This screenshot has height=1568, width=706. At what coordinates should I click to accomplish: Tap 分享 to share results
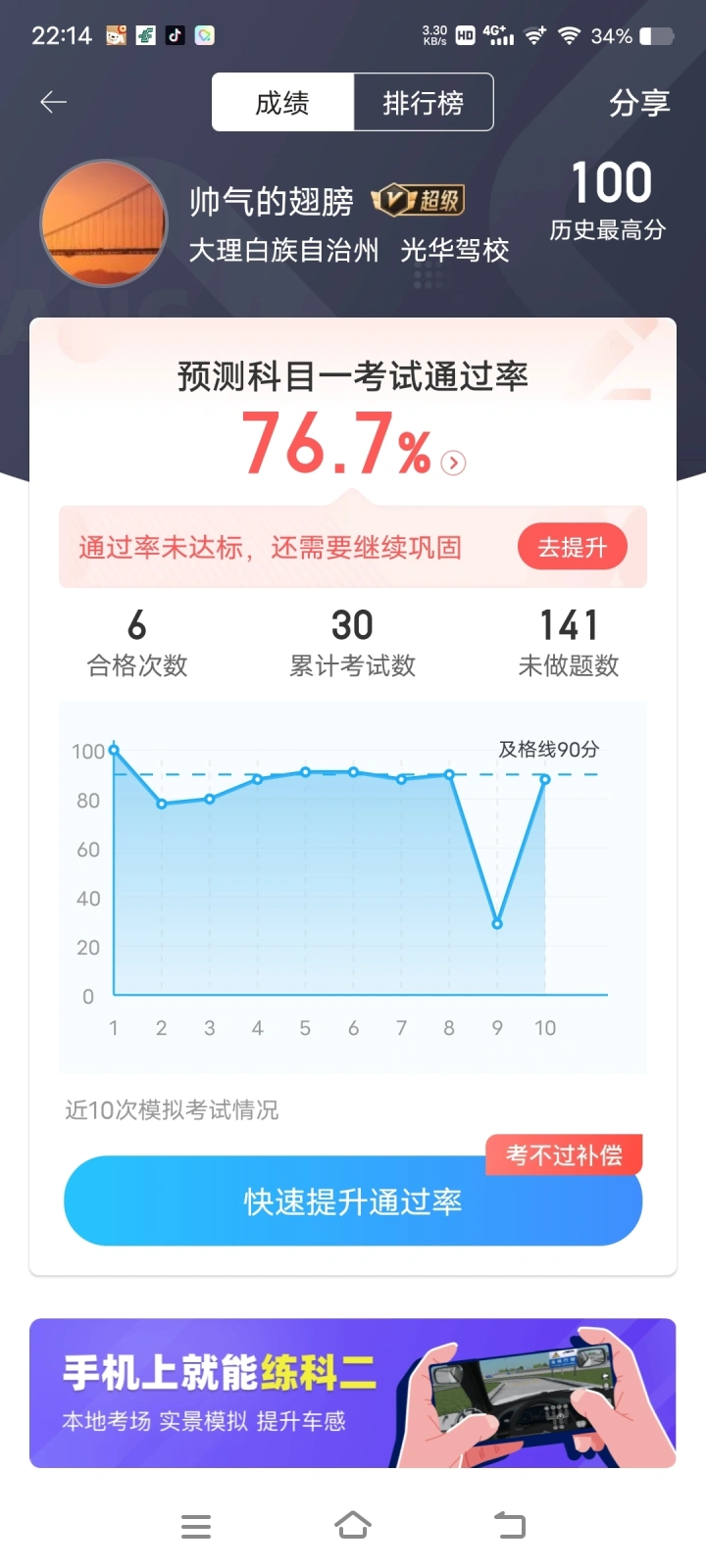638,102
